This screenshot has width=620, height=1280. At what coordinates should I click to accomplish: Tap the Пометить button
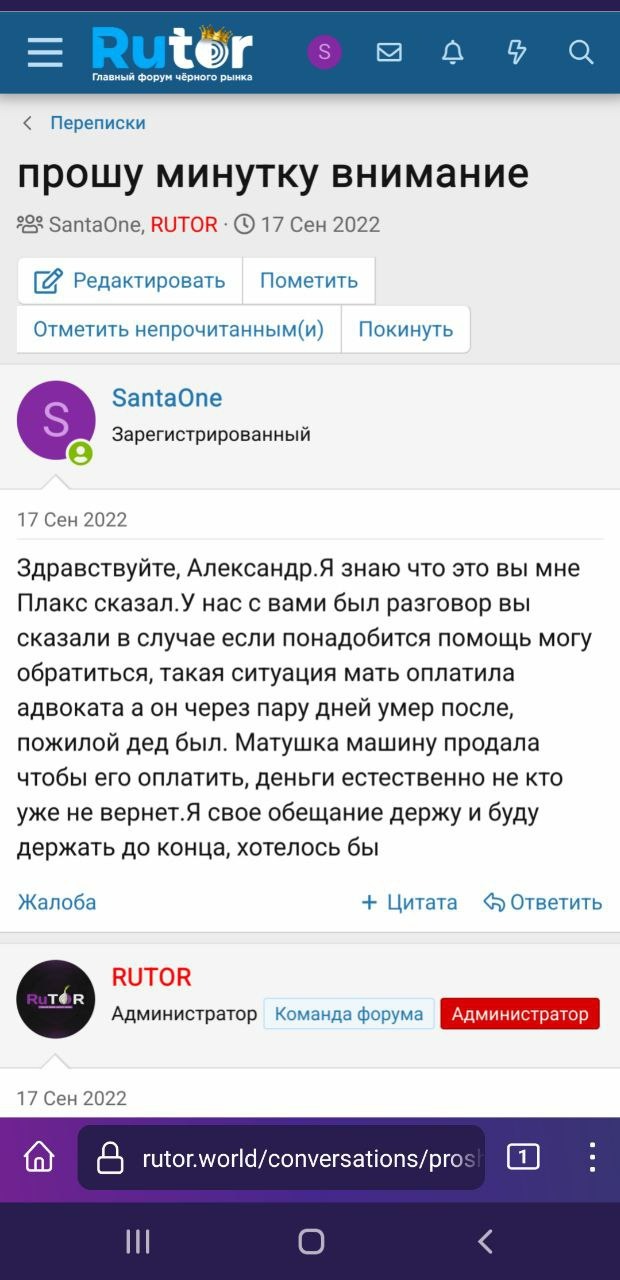pos(309,281)
